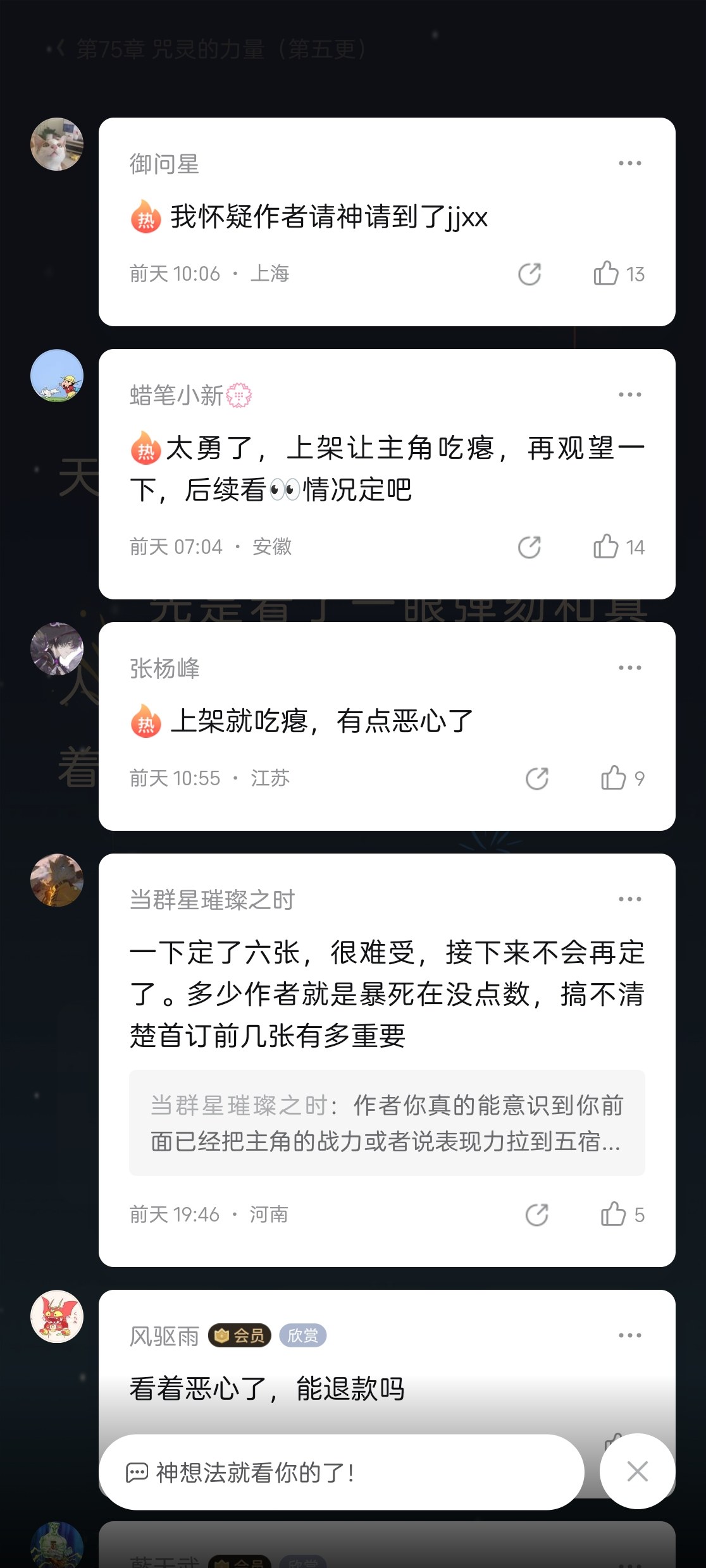This screenshot has width=706, height=1568.
Task: Open more options on 蜡笔小新's comment
Action: tap(629, 395)
